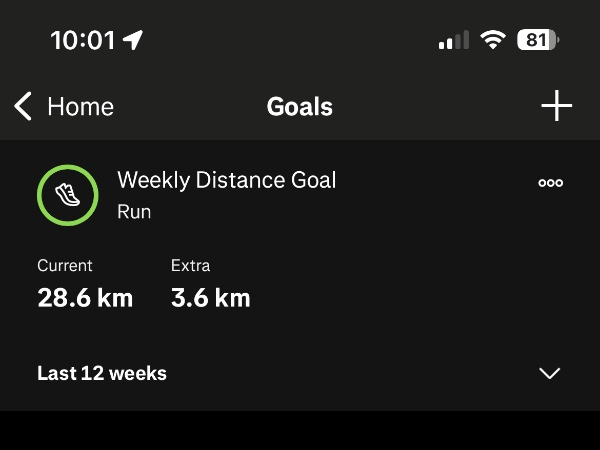Open Weekly Distance Goal options menu
600x450 pixels.
pos(550,183)
